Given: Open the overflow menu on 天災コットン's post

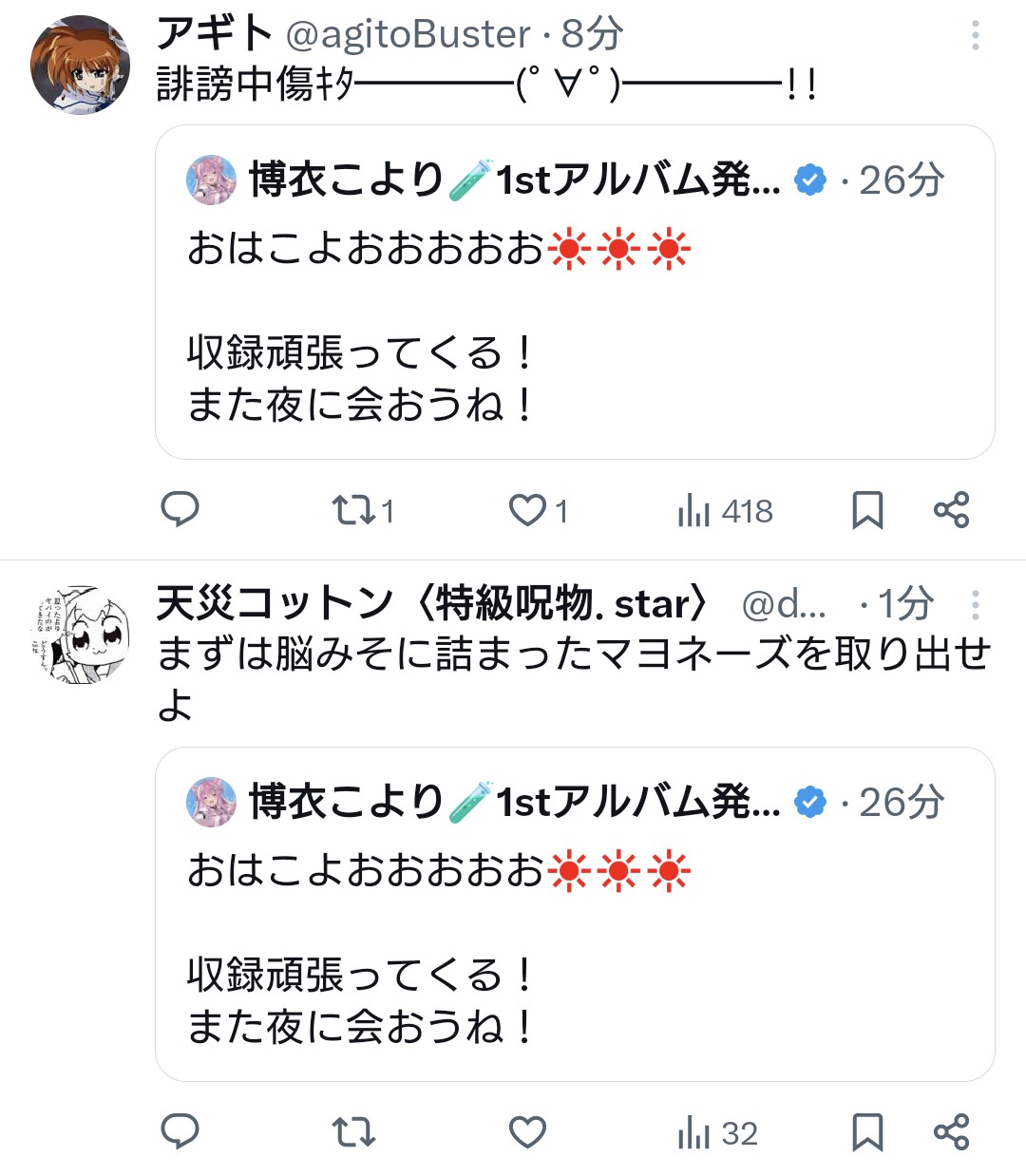Looking at the screenshot, I should 975,605.
